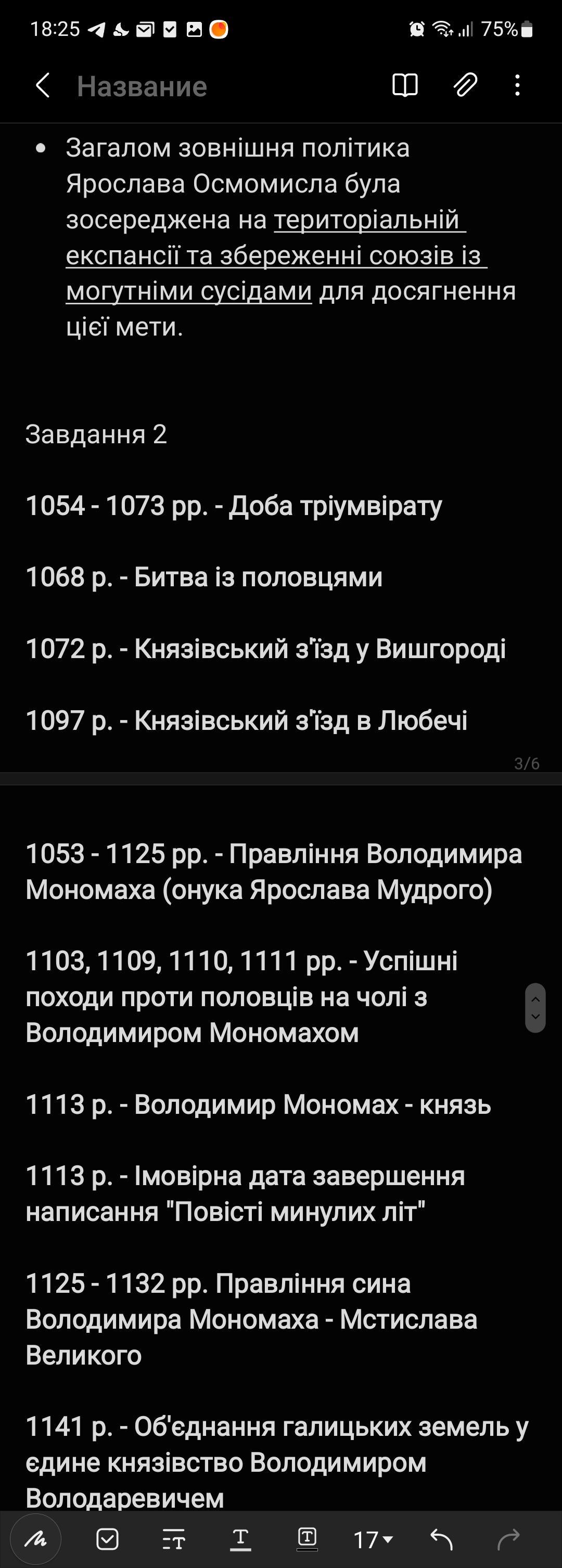Switch to reading mode
Image resolution: width=562 pixels, height=1568 pixels.
[405, 85]
